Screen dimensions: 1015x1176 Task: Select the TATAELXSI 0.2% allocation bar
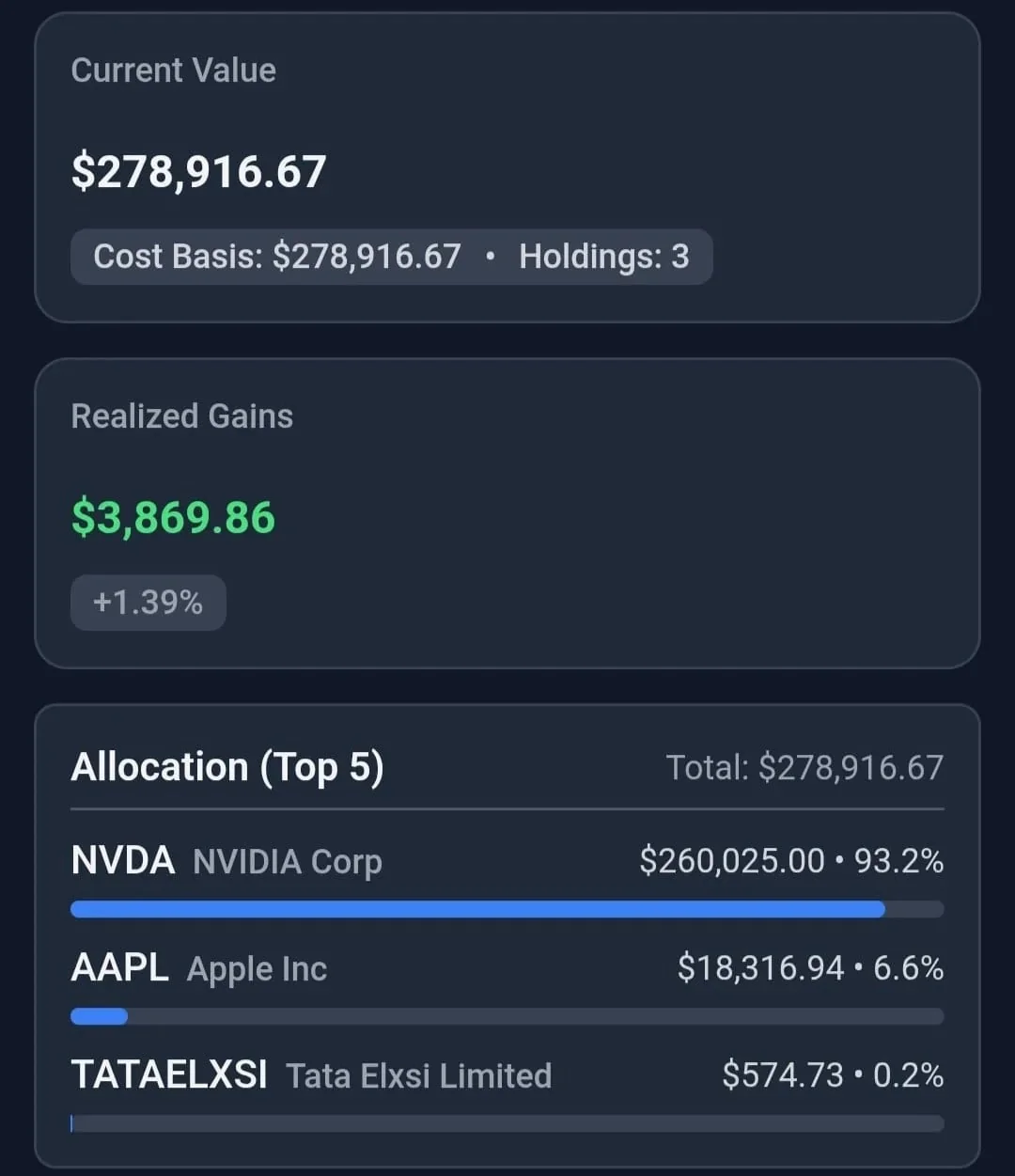[x=507, y=1123]
